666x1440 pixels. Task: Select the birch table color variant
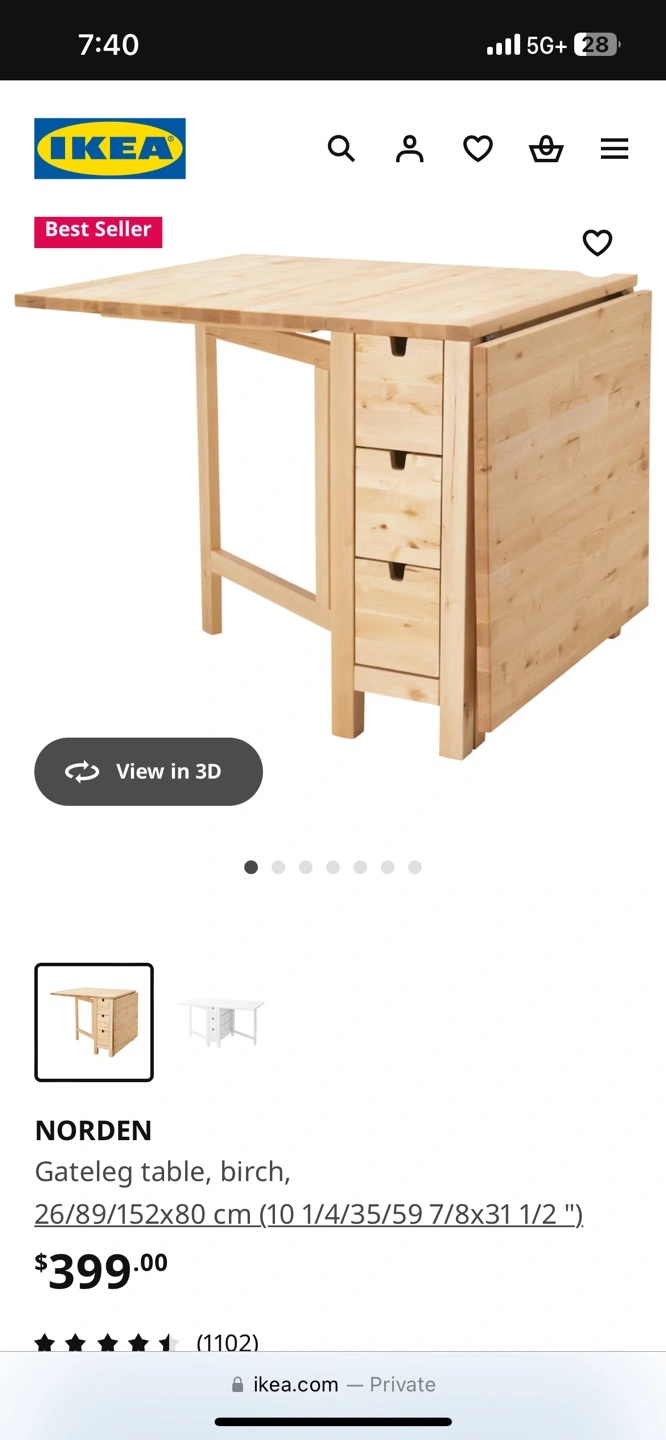pyautogui.click(x=94, y=1022)
